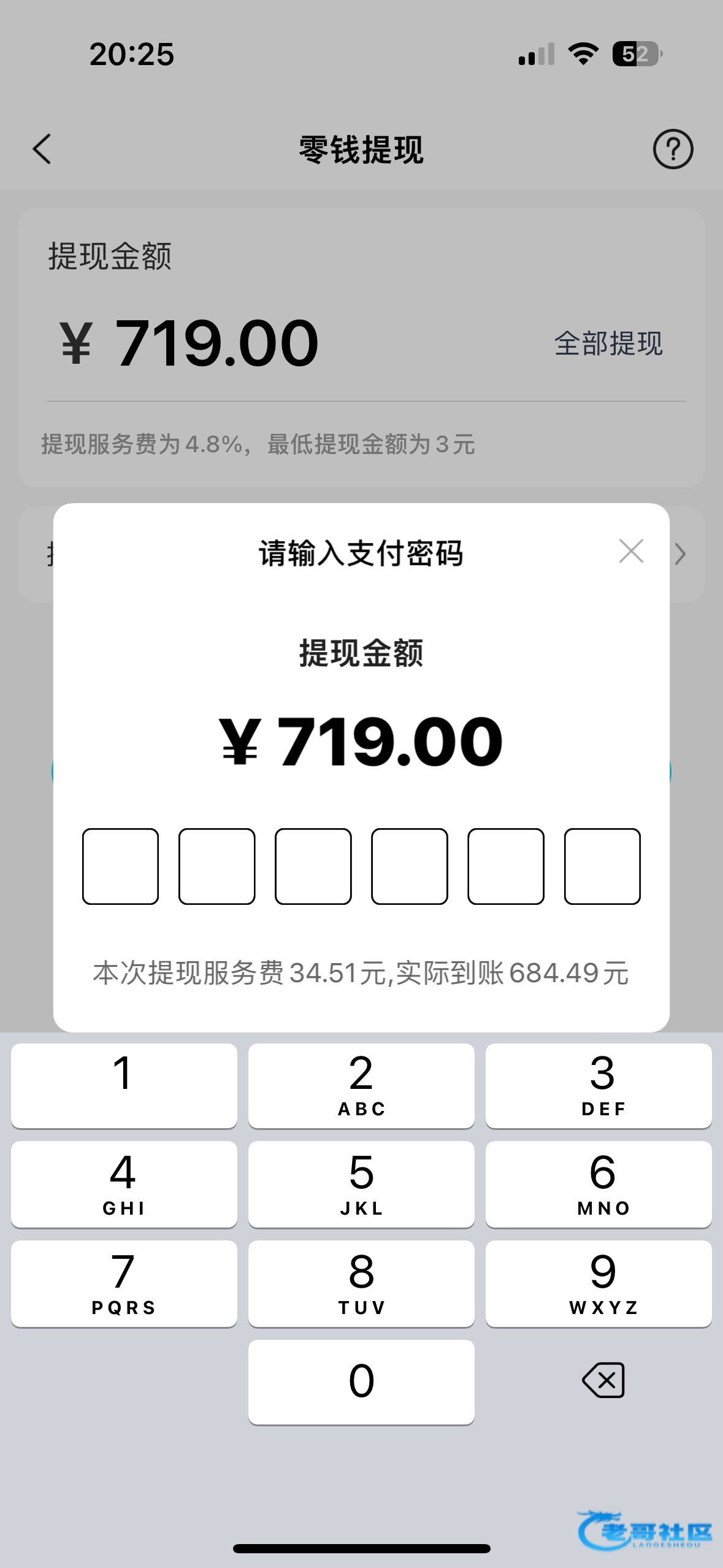Enter digit 2 on keypad
This screenshot has width=723, height=1568.
[361, 1086]
